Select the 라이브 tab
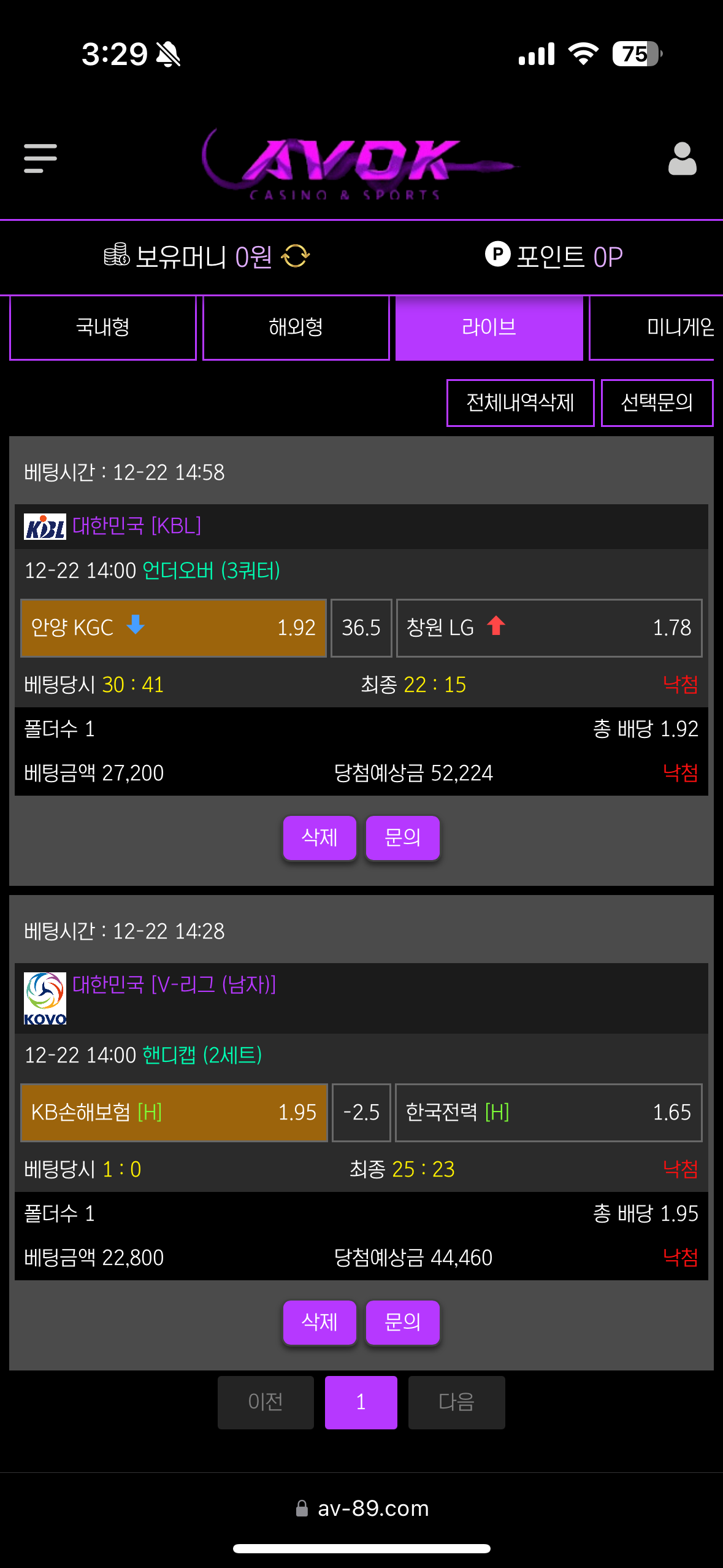 point(489,328)
